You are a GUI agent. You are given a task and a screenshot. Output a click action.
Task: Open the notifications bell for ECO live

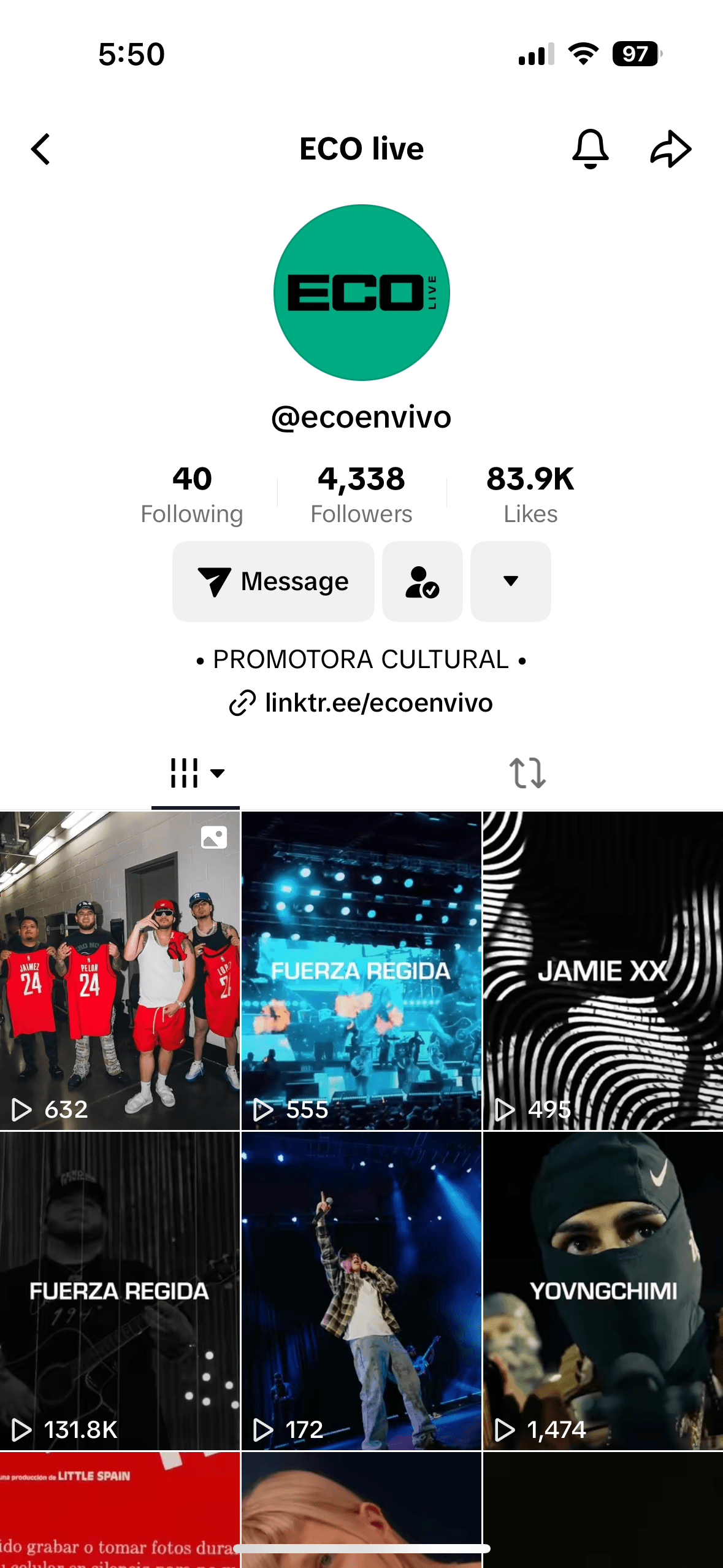(590, 149)
